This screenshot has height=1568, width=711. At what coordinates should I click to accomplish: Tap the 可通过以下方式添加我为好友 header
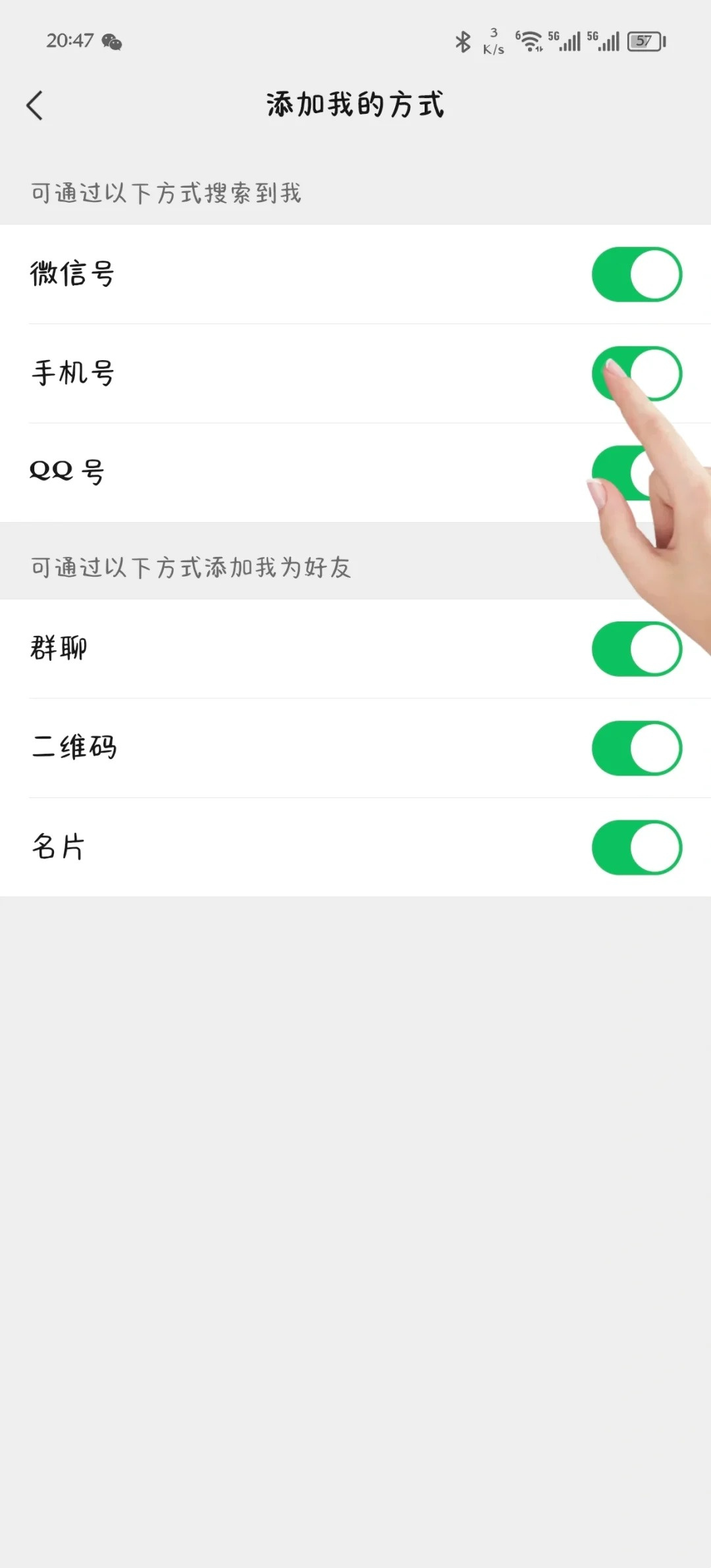coord(191,567)
